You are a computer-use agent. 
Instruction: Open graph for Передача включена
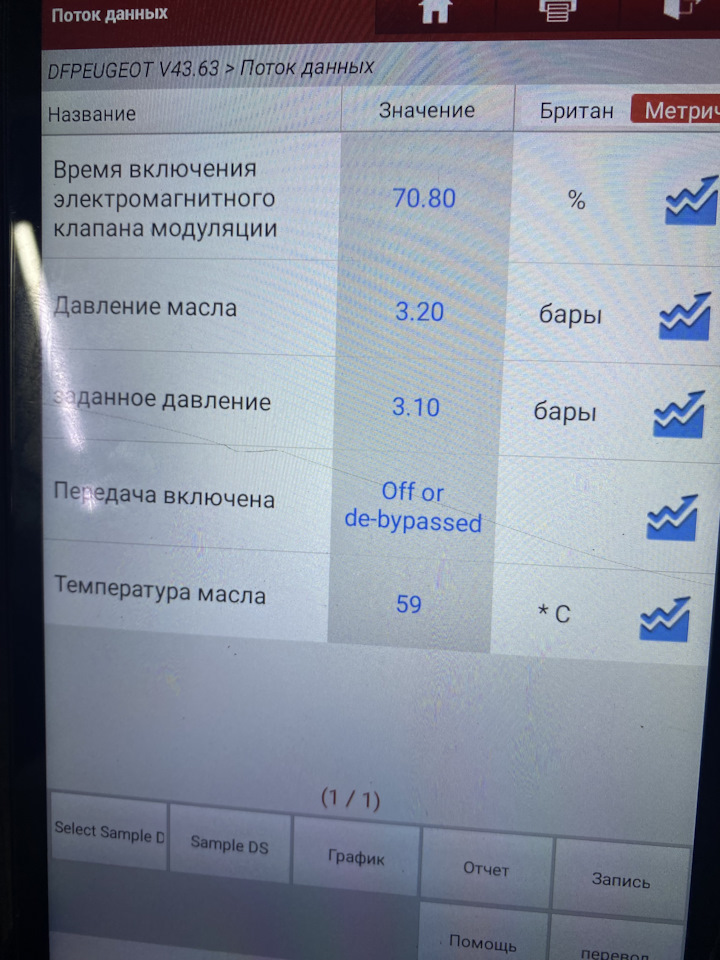(x=672, y=517)
